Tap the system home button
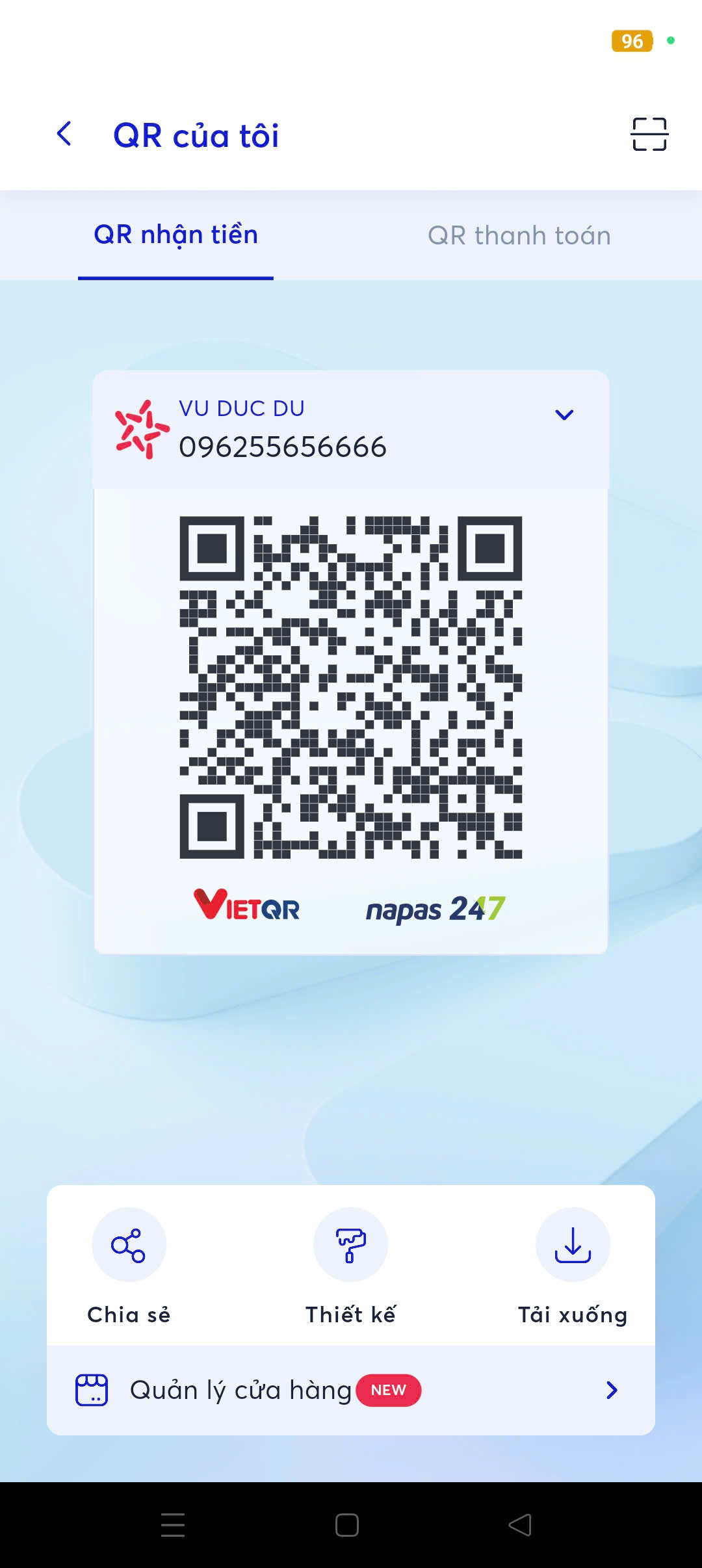702x1568 pixels. pos(347,1524)
